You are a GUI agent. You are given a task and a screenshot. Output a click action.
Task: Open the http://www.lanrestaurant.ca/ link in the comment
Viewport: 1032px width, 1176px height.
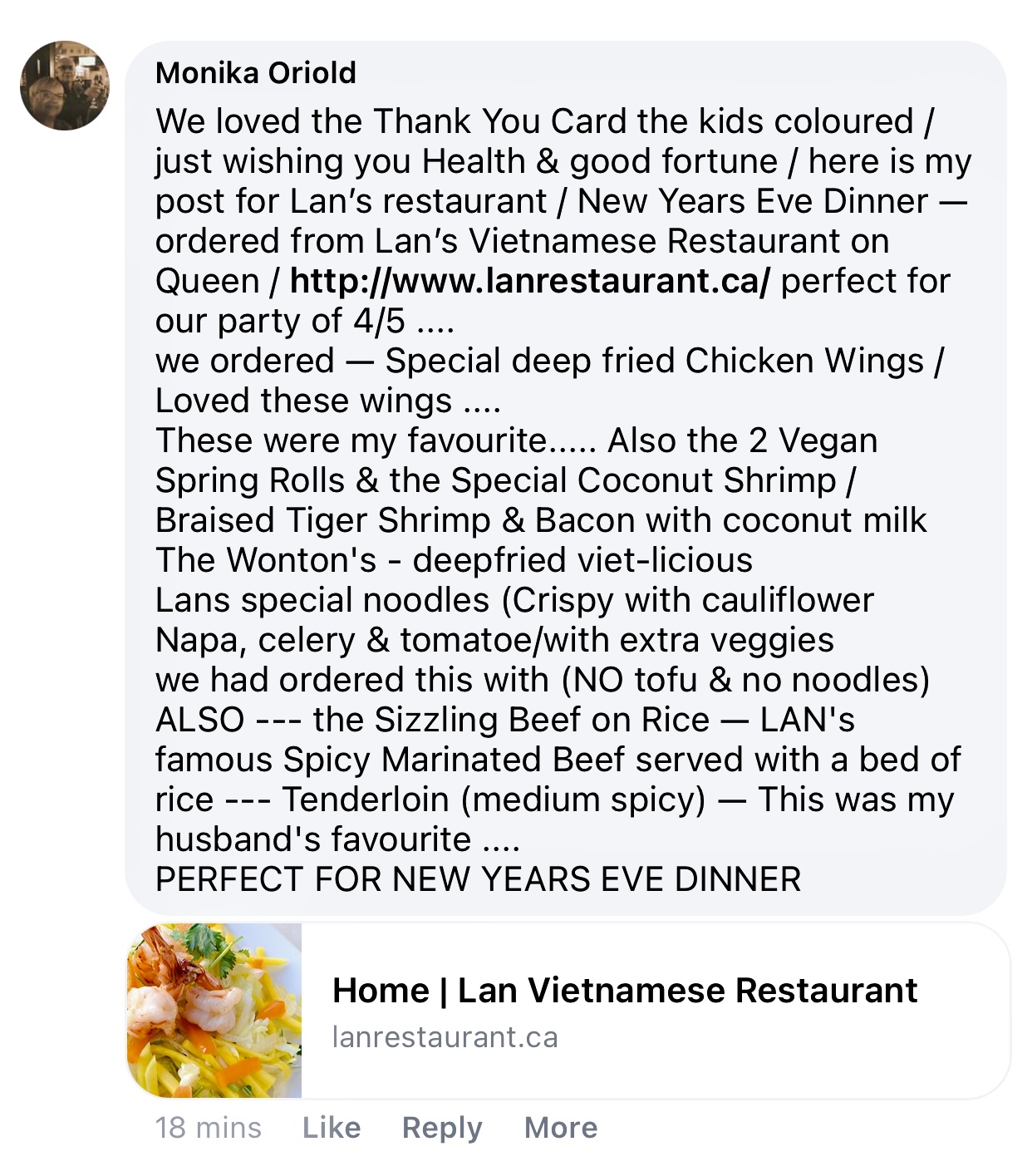(530, 281)
